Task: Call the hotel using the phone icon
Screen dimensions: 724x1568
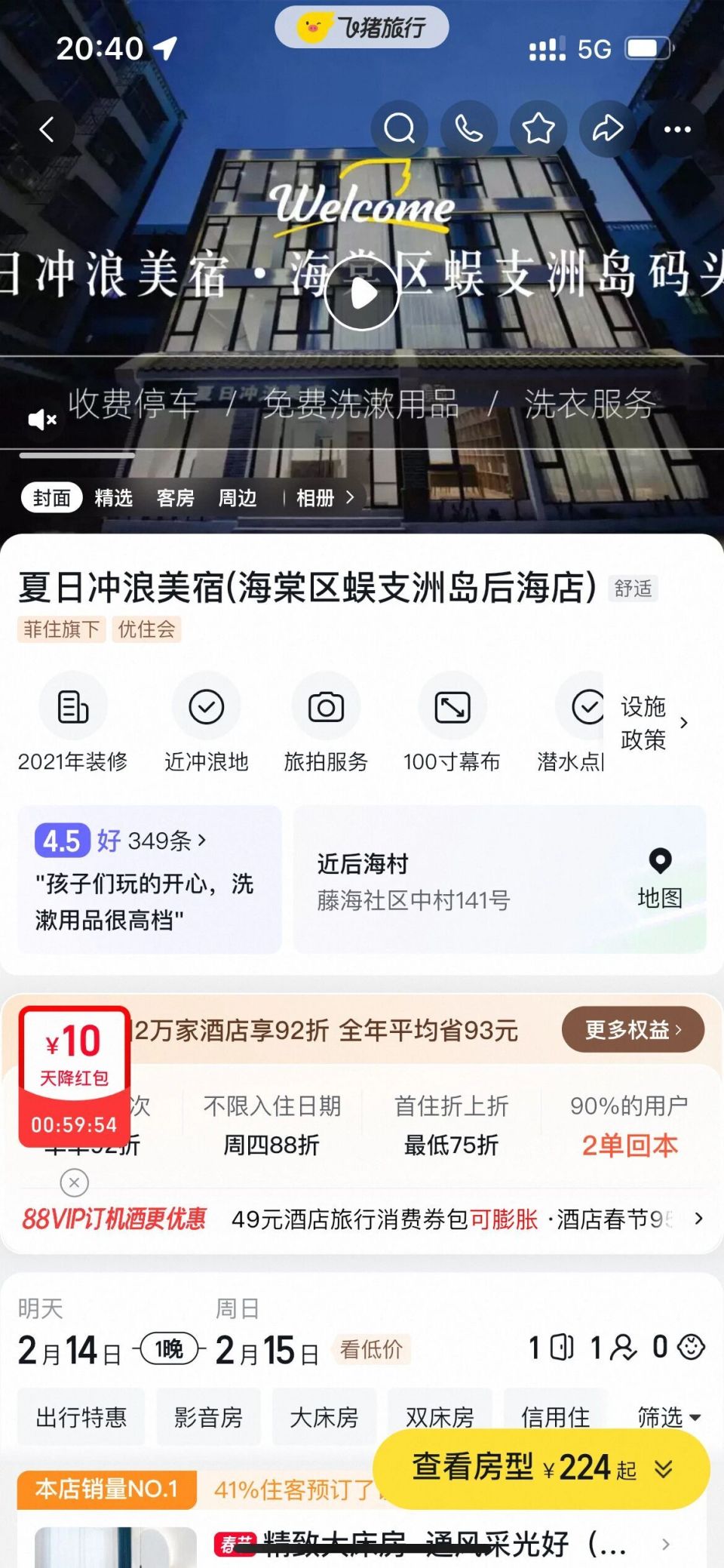Action: 468,129
